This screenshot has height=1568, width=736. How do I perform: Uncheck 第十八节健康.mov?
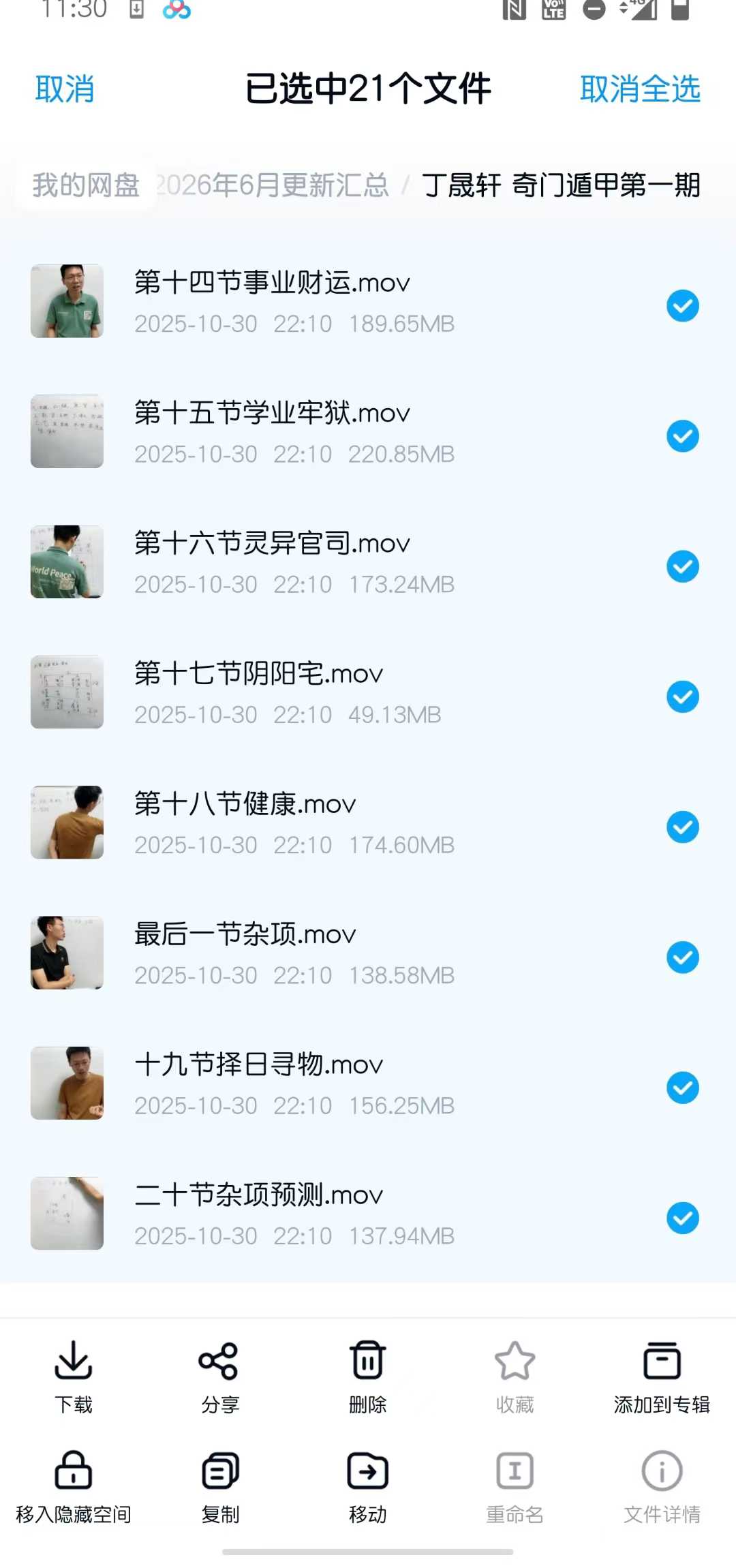tap(682, 827)
